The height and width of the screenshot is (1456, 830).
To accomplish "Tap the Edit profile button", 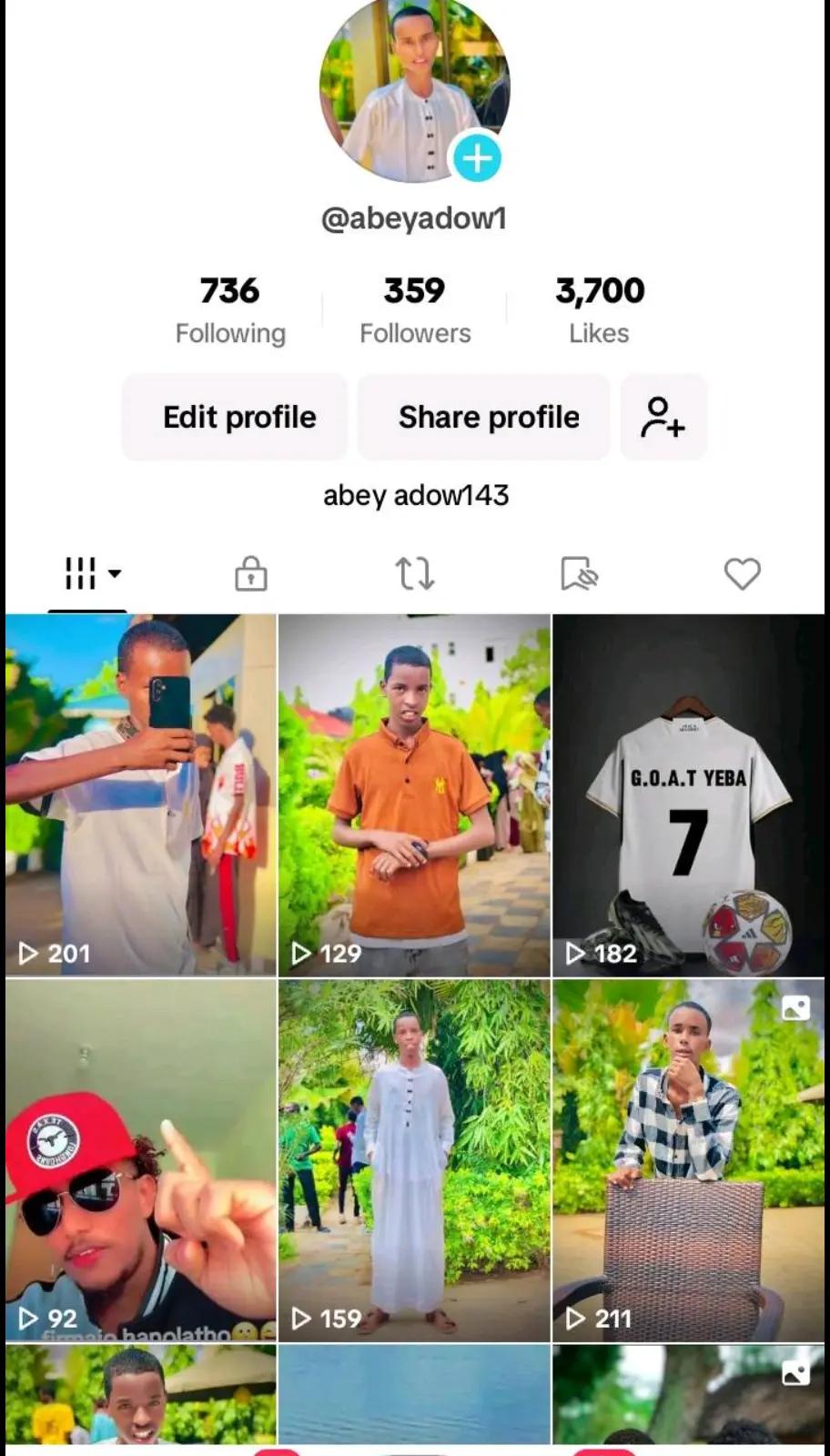I will 239,417.
